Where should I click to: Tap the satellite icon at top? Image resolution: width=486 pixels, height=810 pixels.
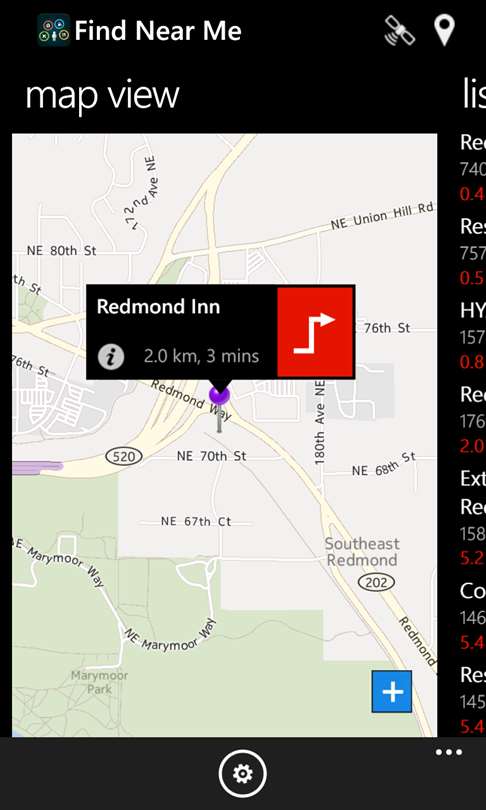point(400,30)
